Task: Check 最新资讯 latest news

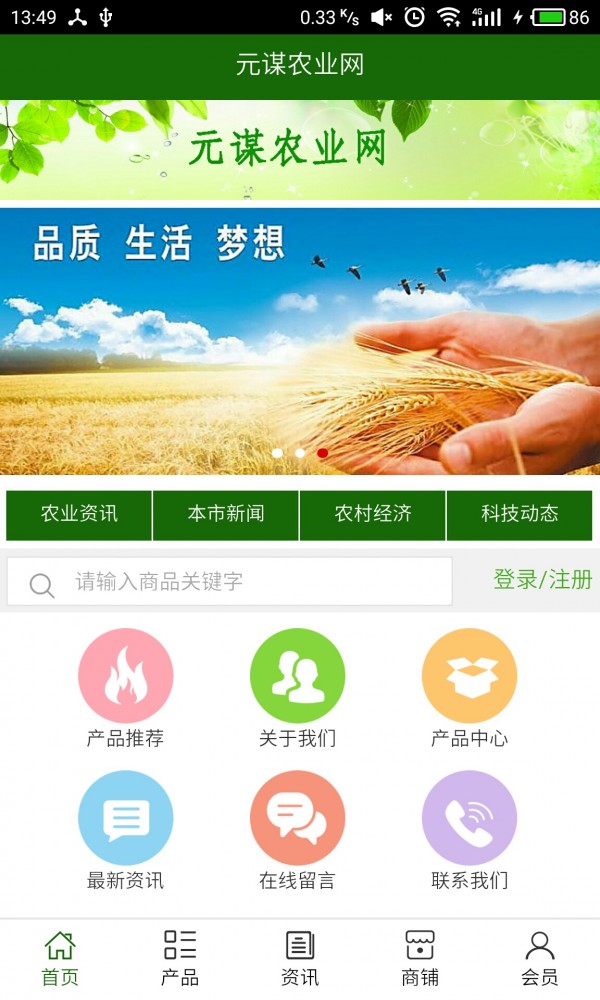Action: (x=125, y=830)
